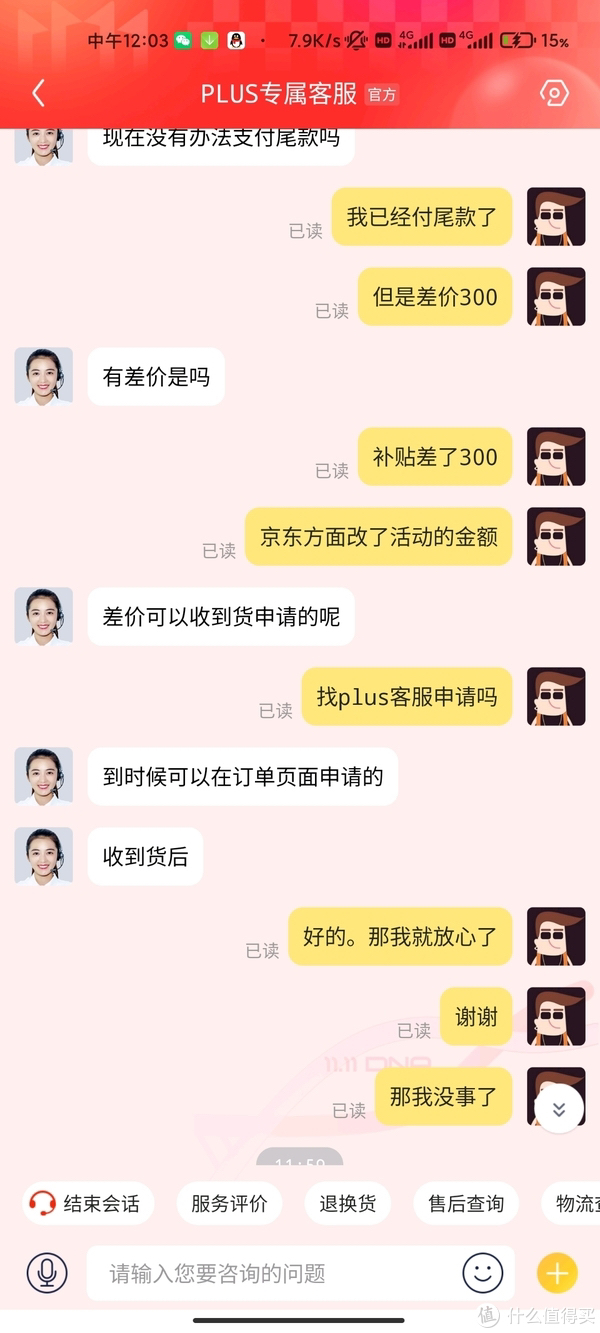Image resolution: width=600 pixels, height=1333 pixels.
Task: Go back from PLUS专属客服 chat
Action: pyautogui.click(x=38, y=94)
